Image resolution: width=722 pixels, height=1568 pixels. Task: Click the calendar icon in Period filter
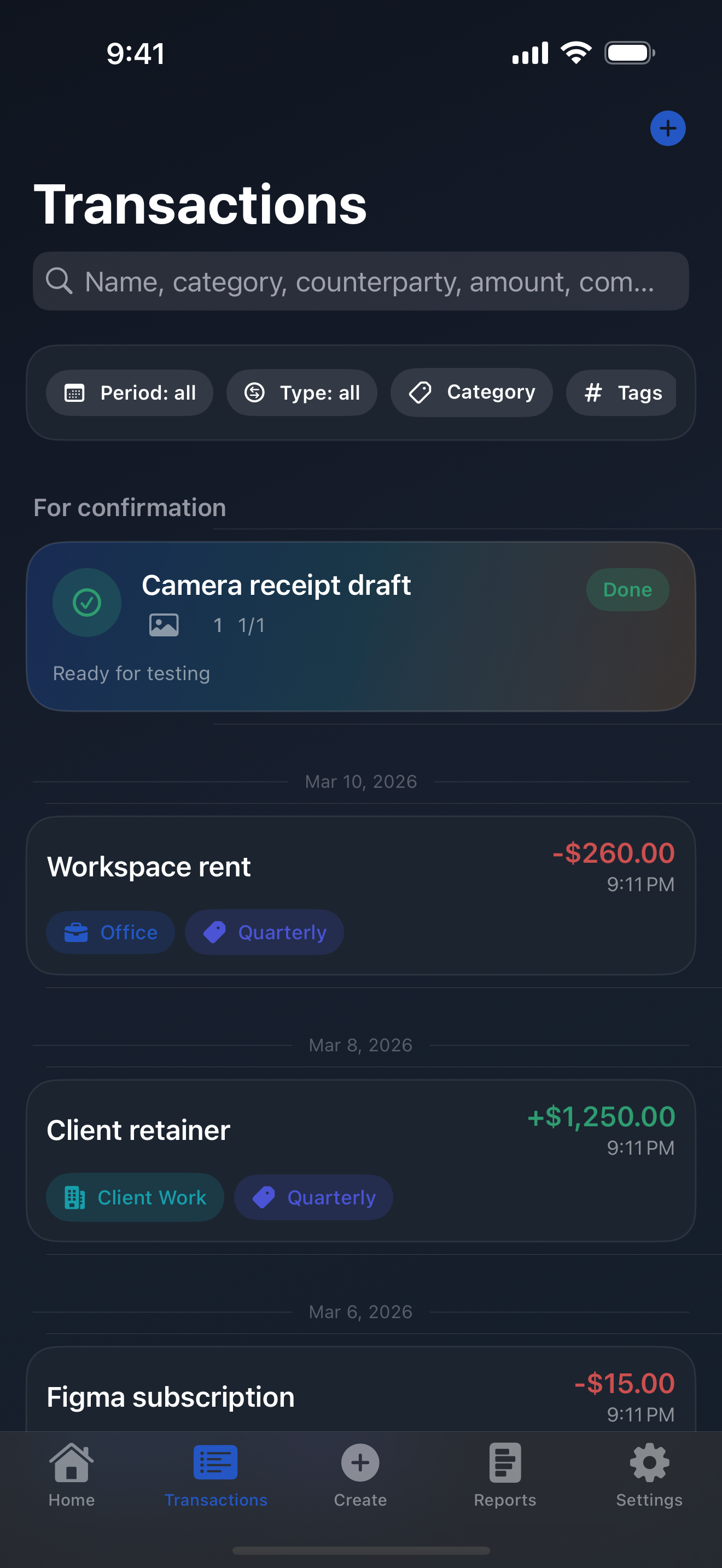click(x=74, y=393)
